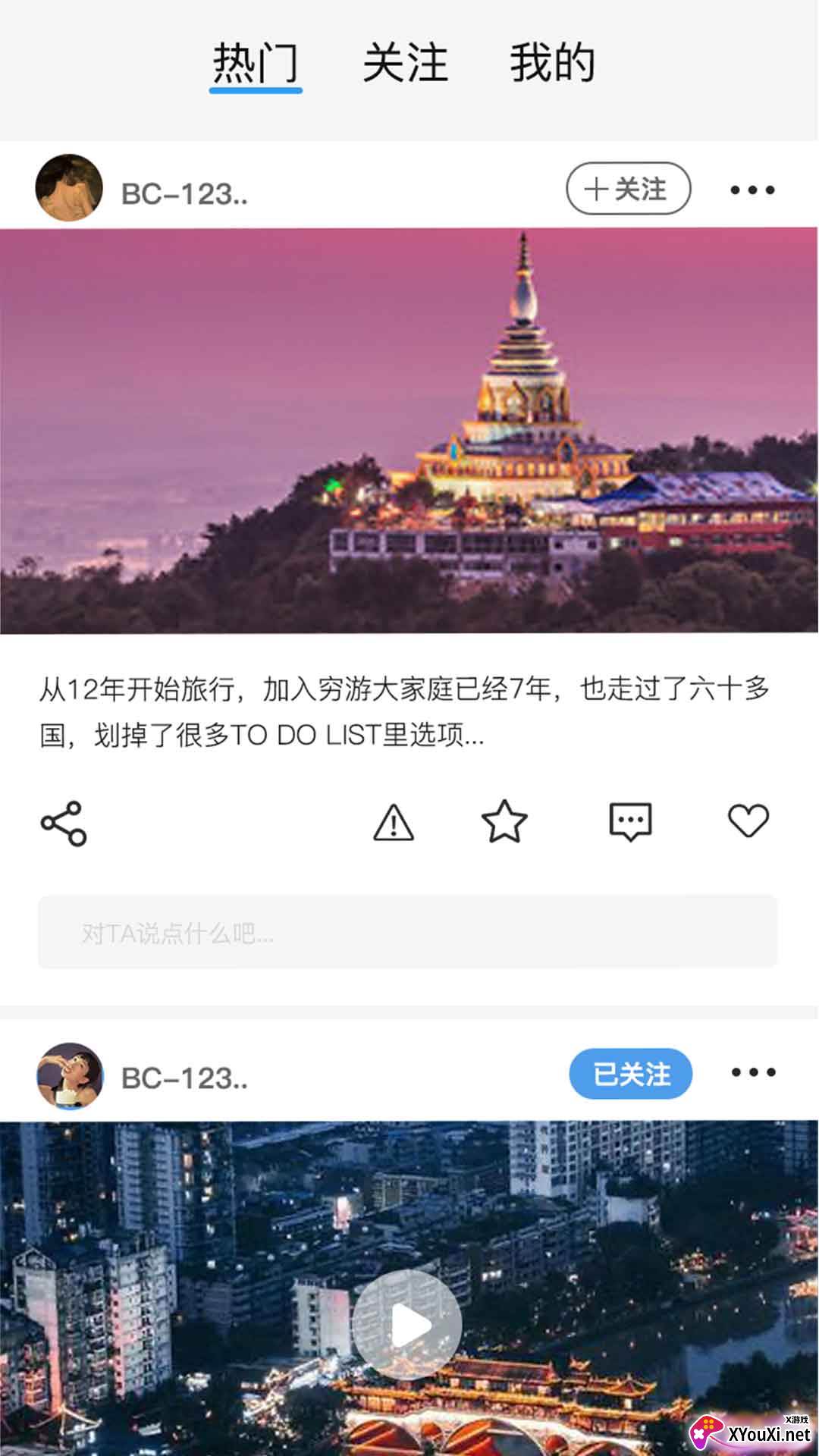Open comments via the speech bubble icon
Viewport: 819px width, 1456px height.
pyautogui.click(x=629, y=821)
